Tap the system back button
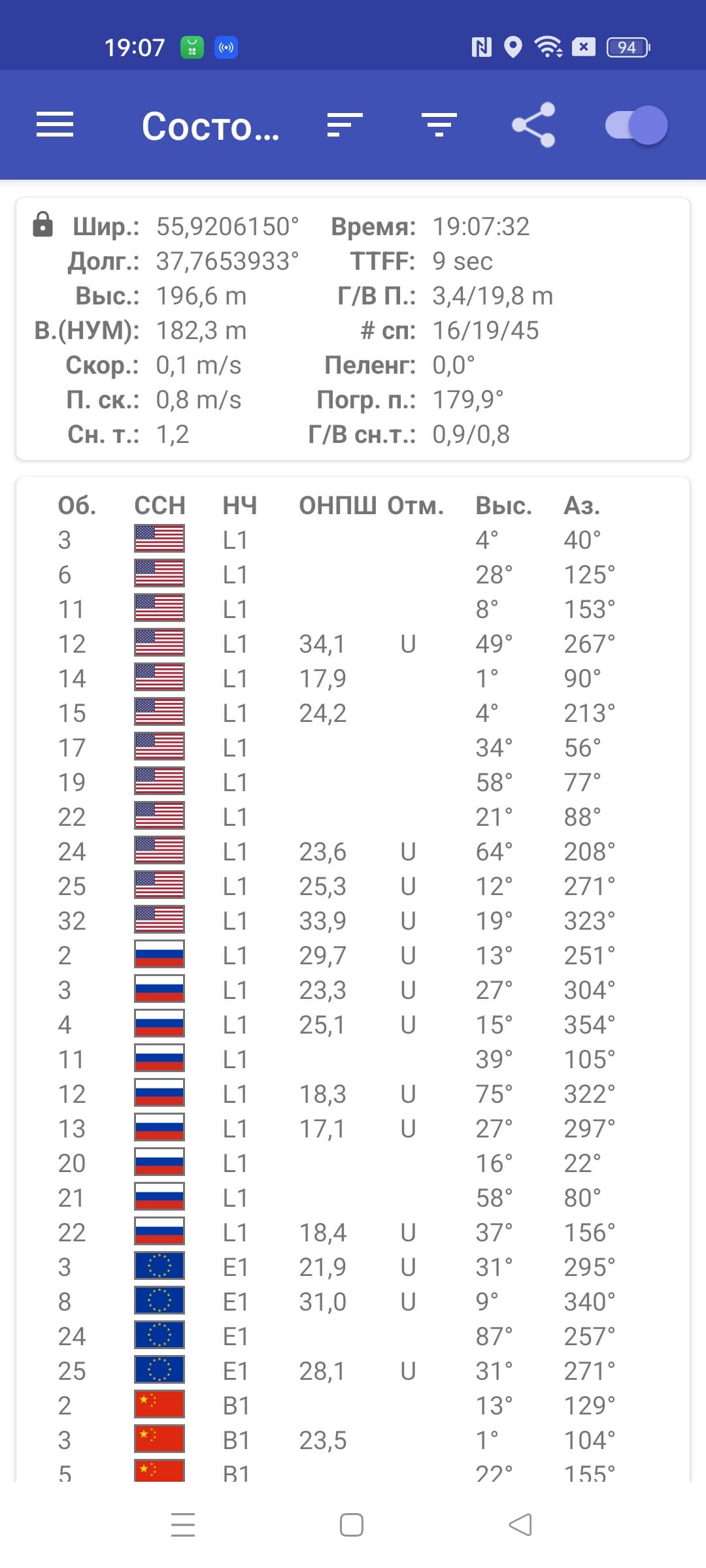 (x=520, y=1525)
